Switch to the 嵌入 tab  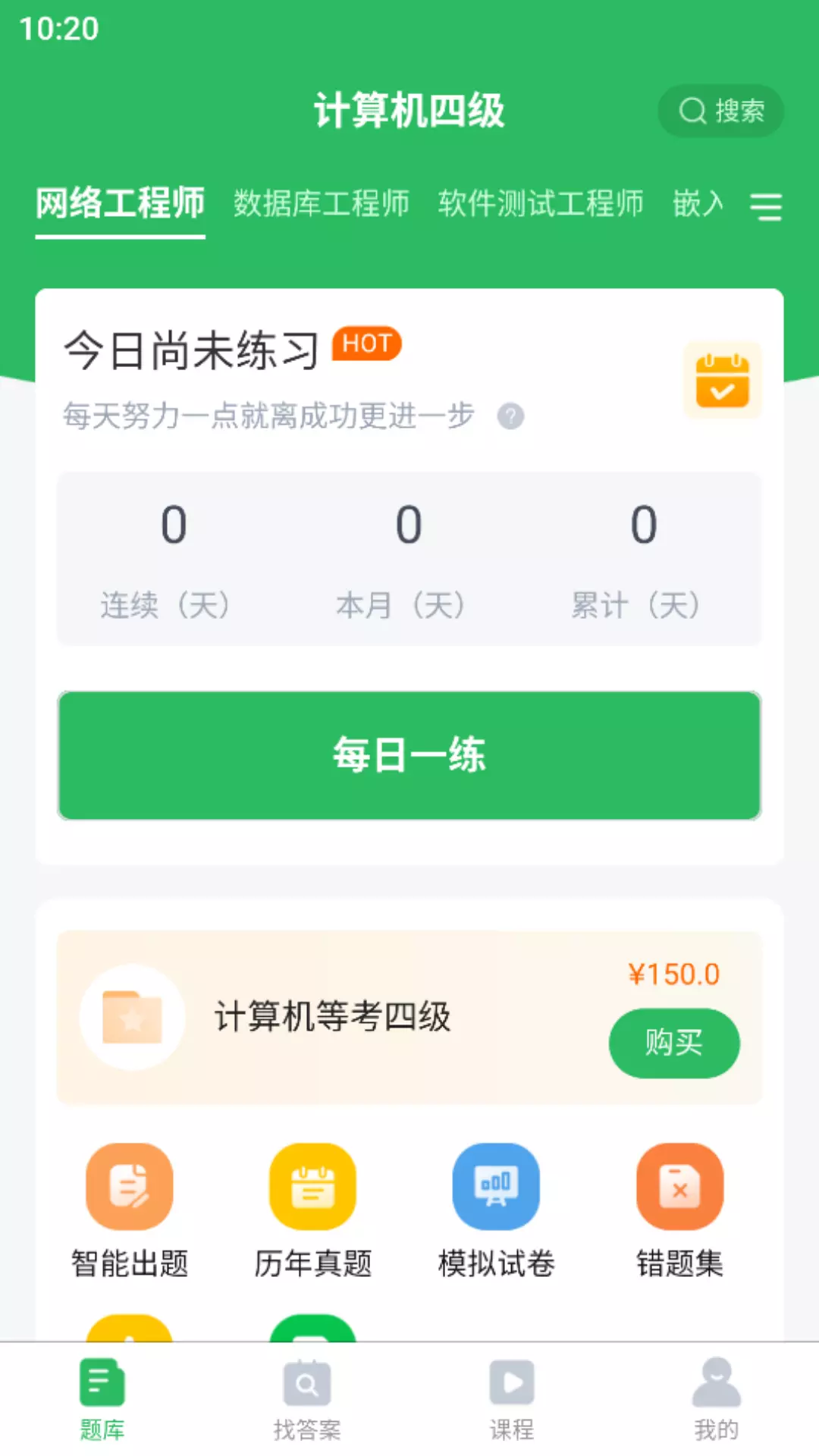(698, 203)
